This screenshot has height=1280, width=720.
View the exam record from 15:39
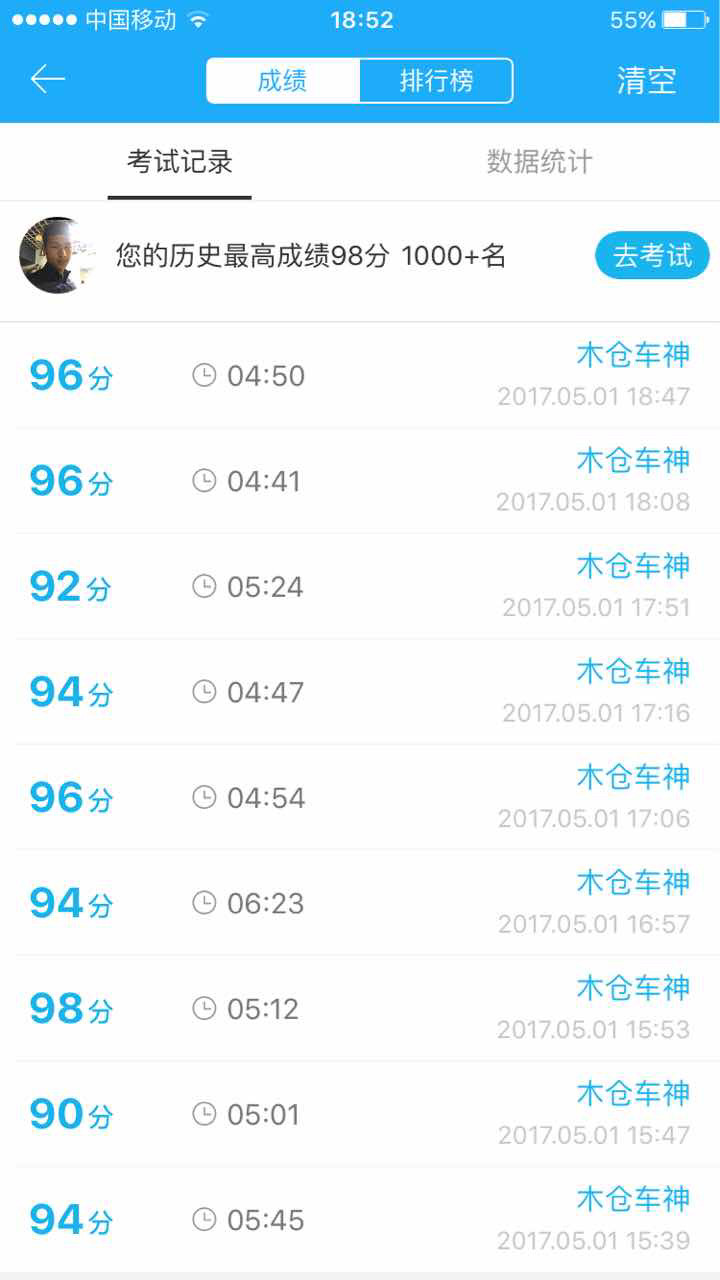360,1220
